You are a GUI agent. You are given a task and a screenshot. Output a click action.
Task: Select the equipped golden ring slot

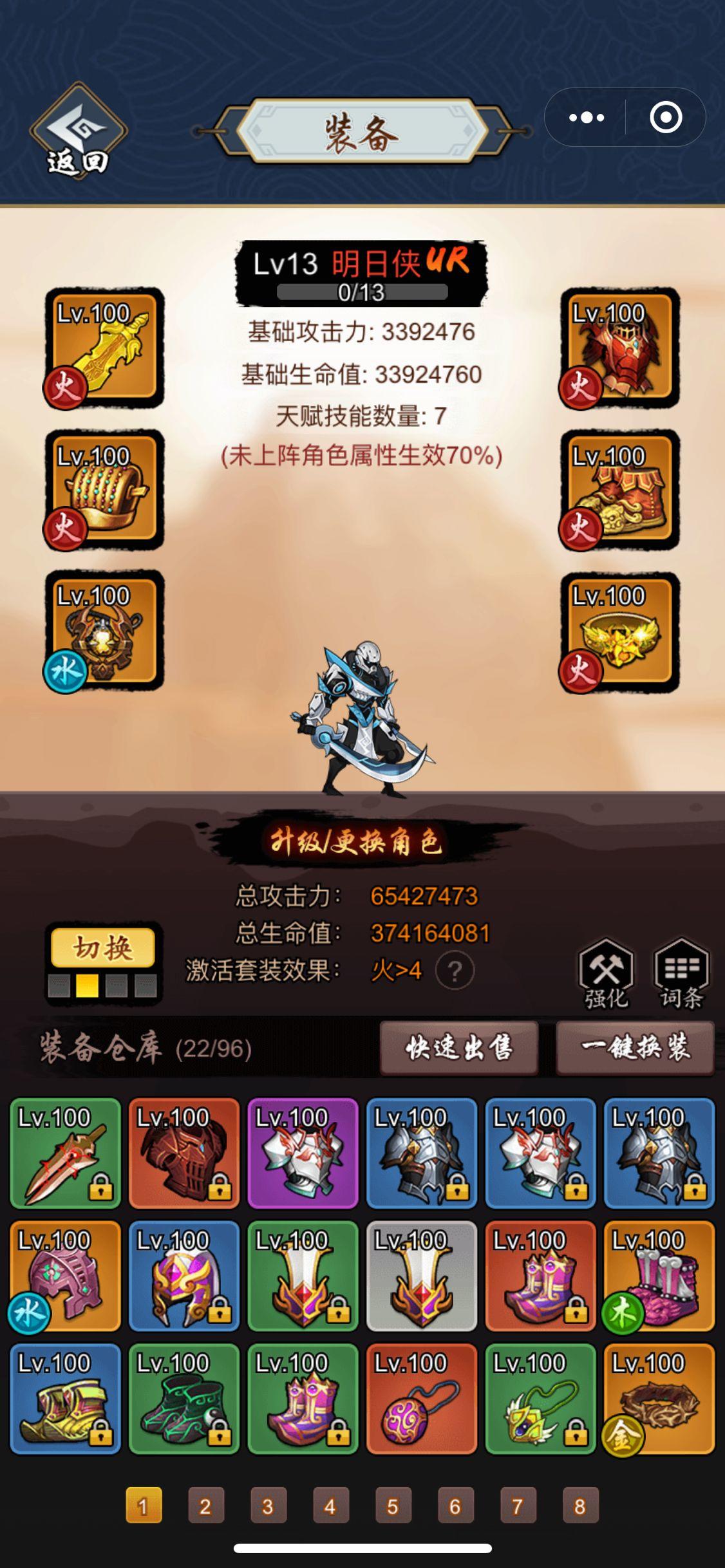(619, 631)
